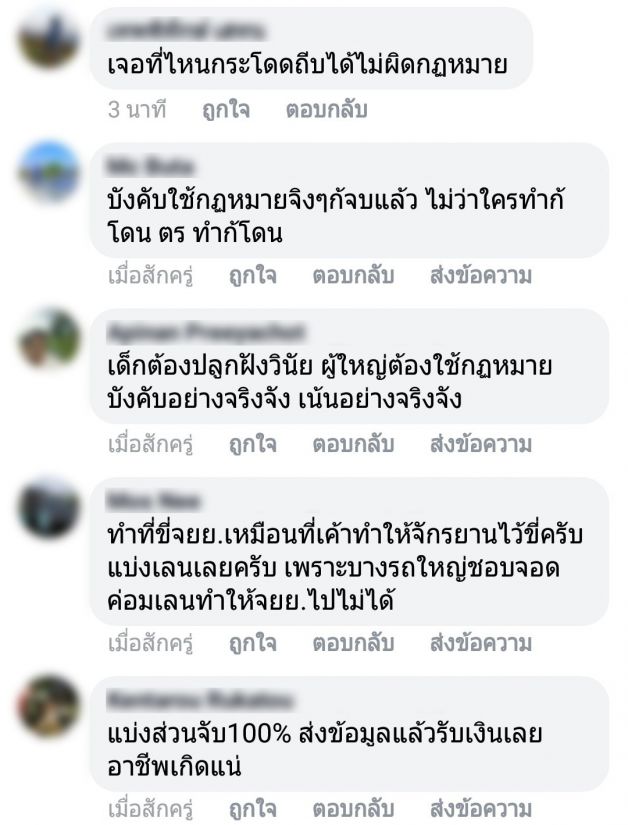Open profile picture beside 'แบ่งส่วนจับ100%' comment
Screen dimensions: 628x825
[x=49, y=705]
